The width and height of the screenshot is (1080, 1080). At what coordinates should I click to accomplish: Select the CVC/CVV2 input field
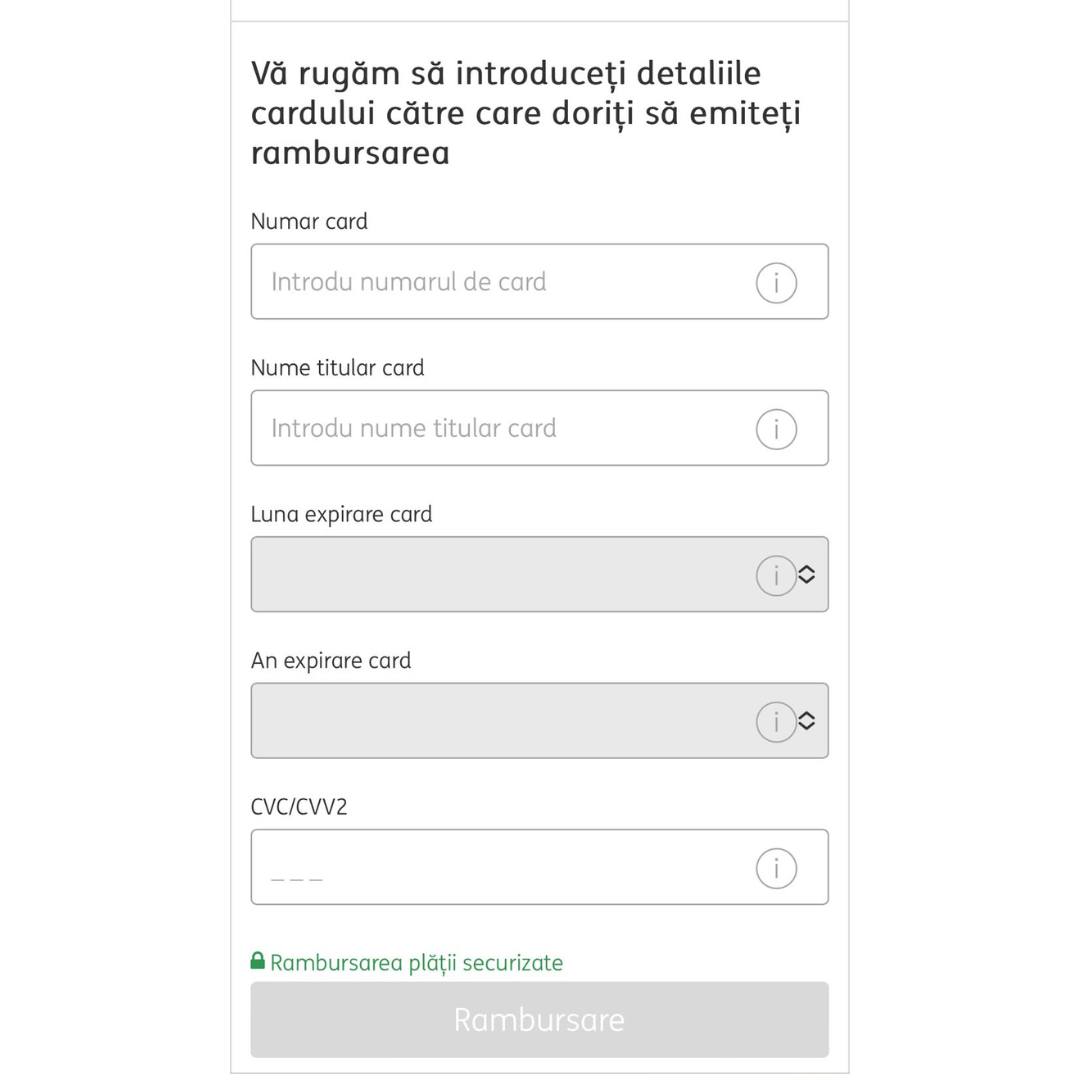click(500, 867)
